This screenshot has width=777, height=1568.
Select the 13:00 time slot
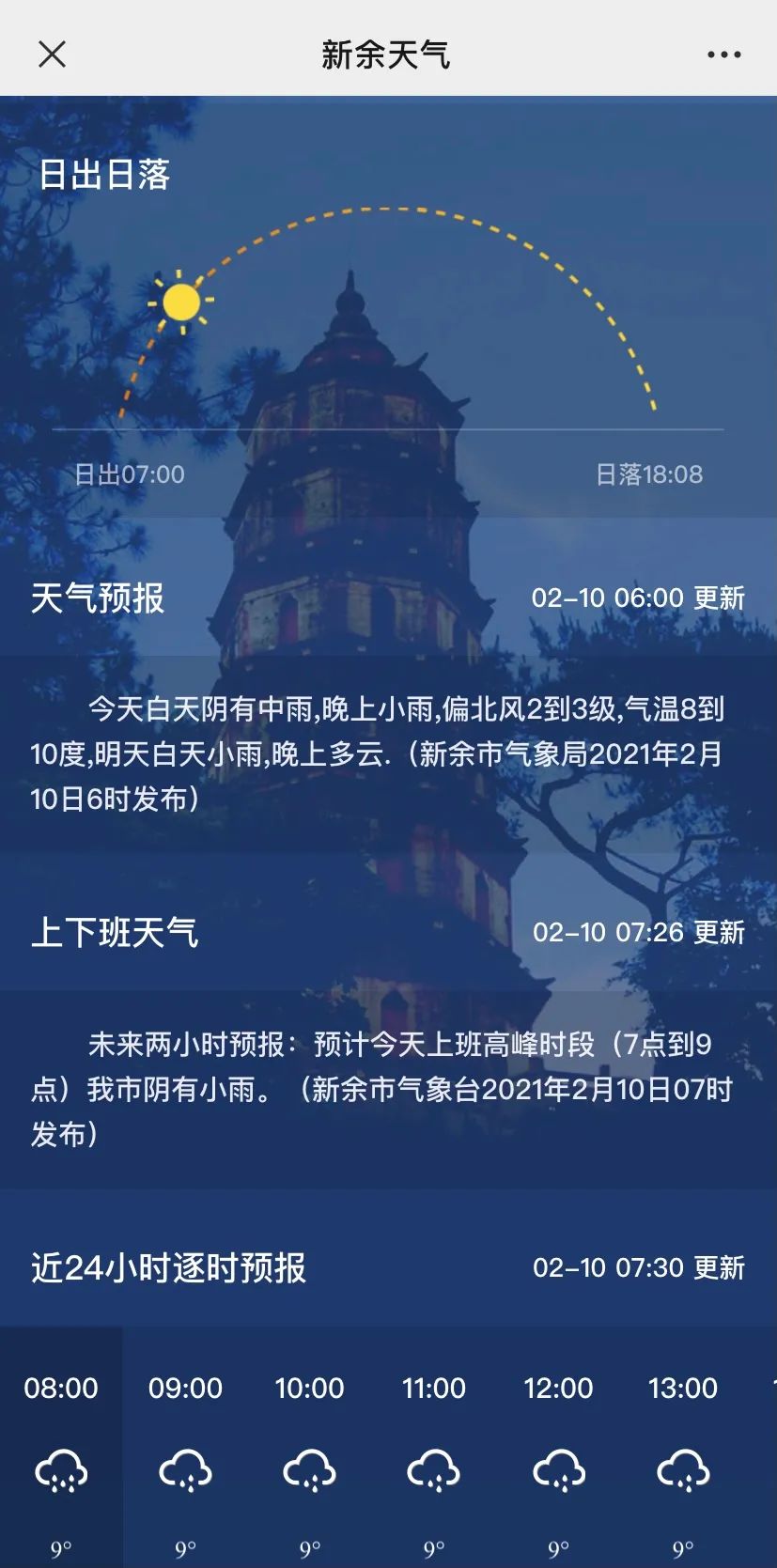tap(685, 1387)
